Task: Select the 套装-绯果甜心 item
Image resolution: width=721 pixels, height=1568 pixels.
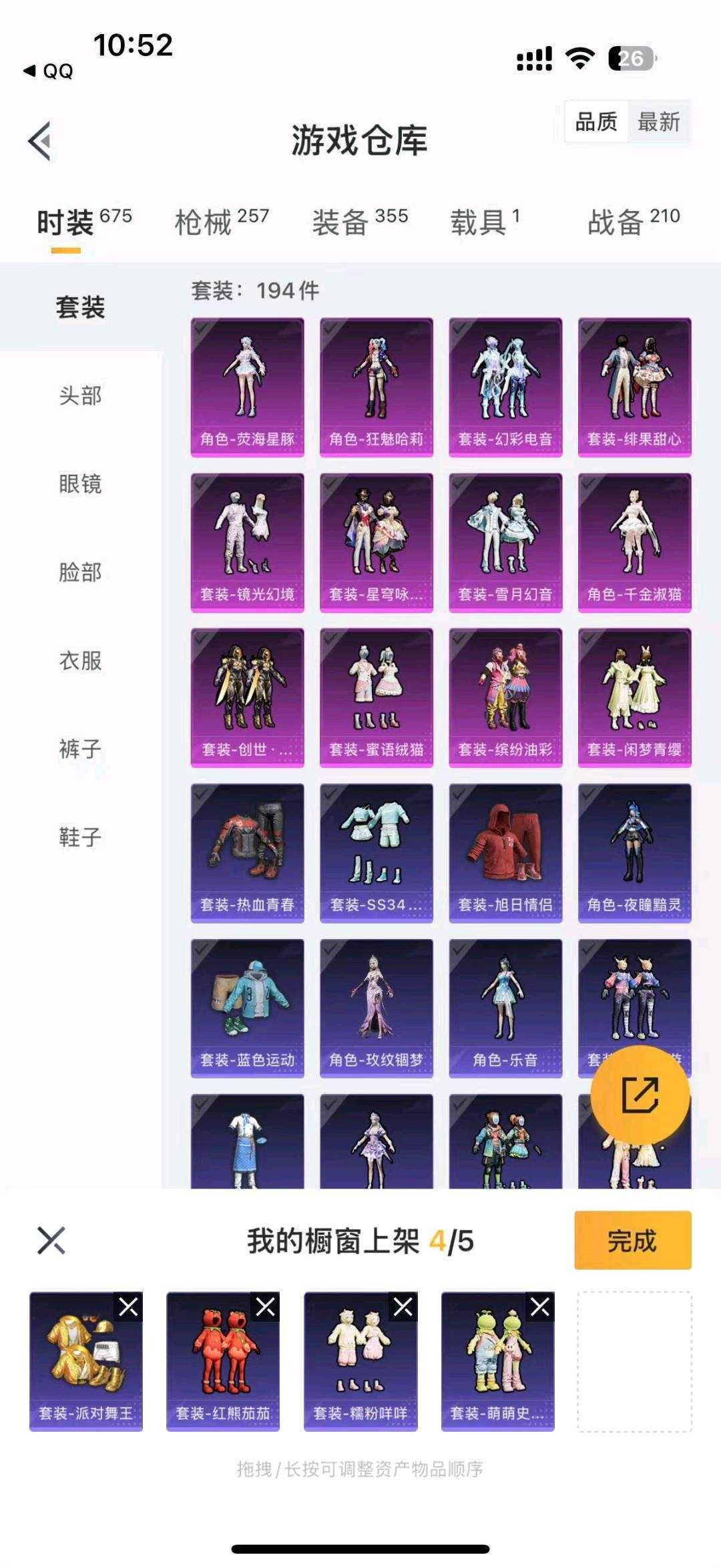Action: click(x=635, y=387)
